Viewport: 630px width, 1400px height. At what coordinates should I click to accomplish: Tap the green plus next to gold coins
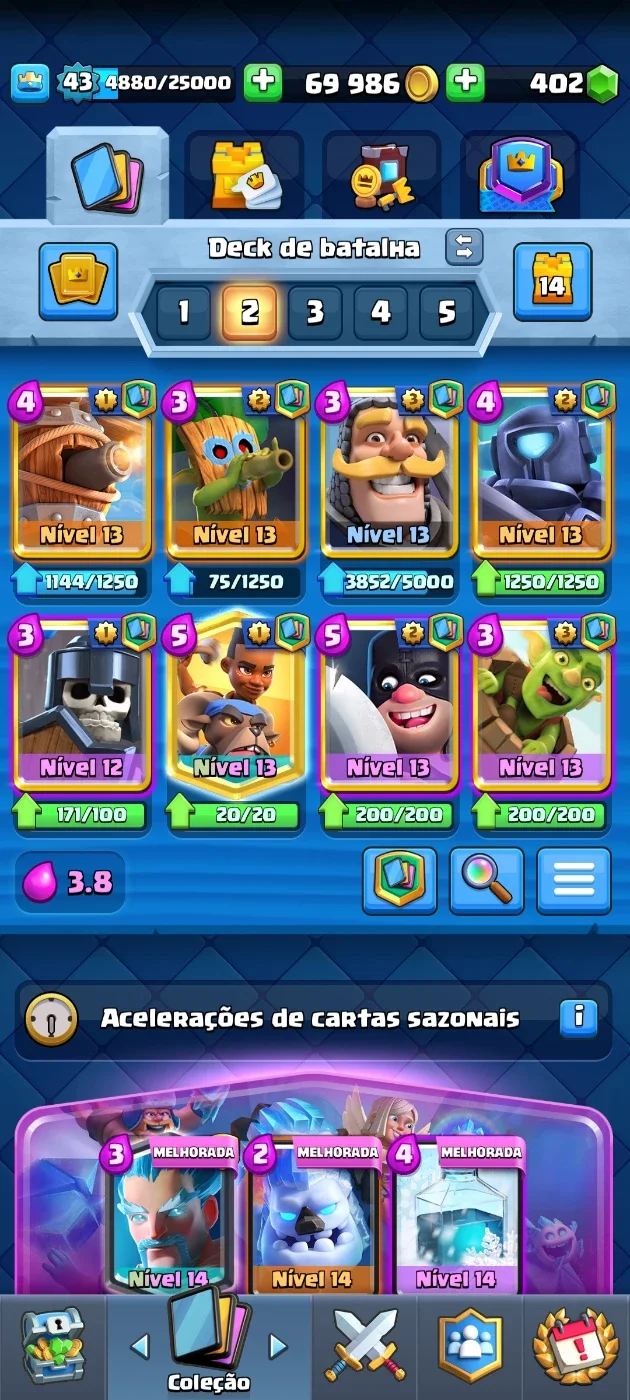click(x=263, y=83)
